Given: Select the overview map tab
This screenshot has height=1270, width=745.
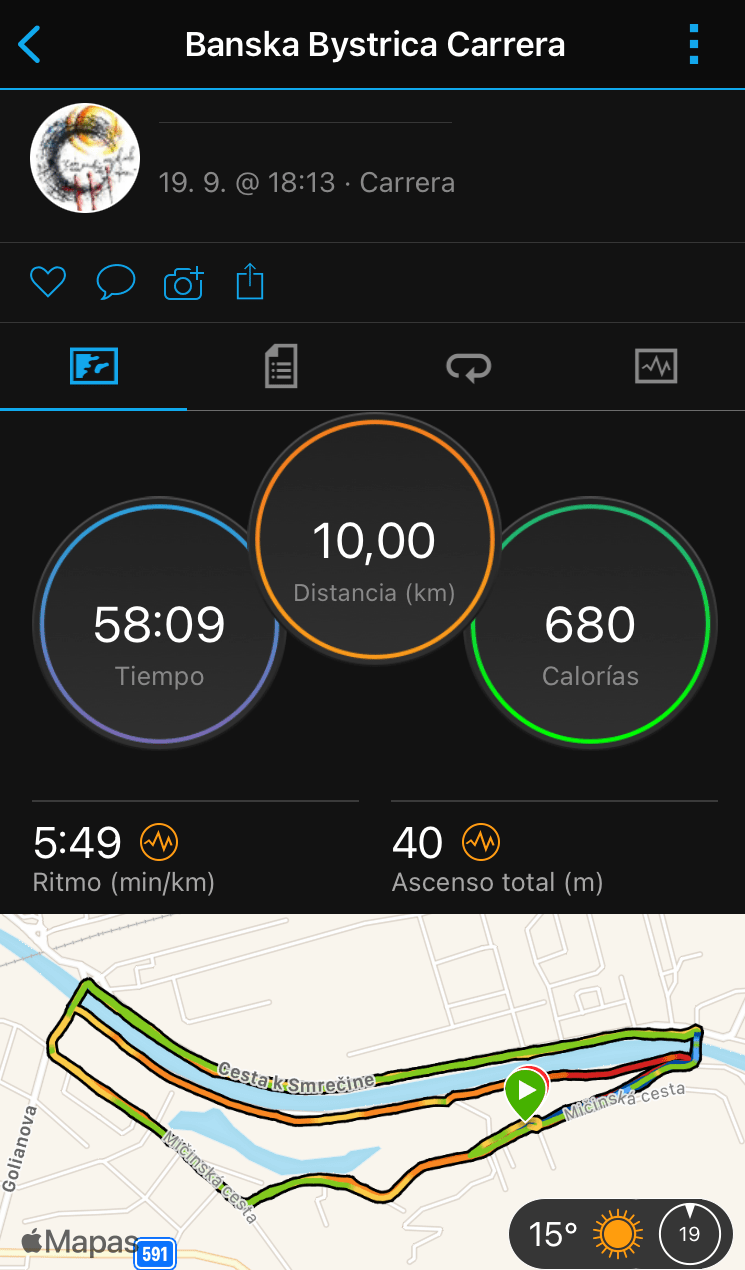Looking at the screenshot, I should click(x=94, y=367).
